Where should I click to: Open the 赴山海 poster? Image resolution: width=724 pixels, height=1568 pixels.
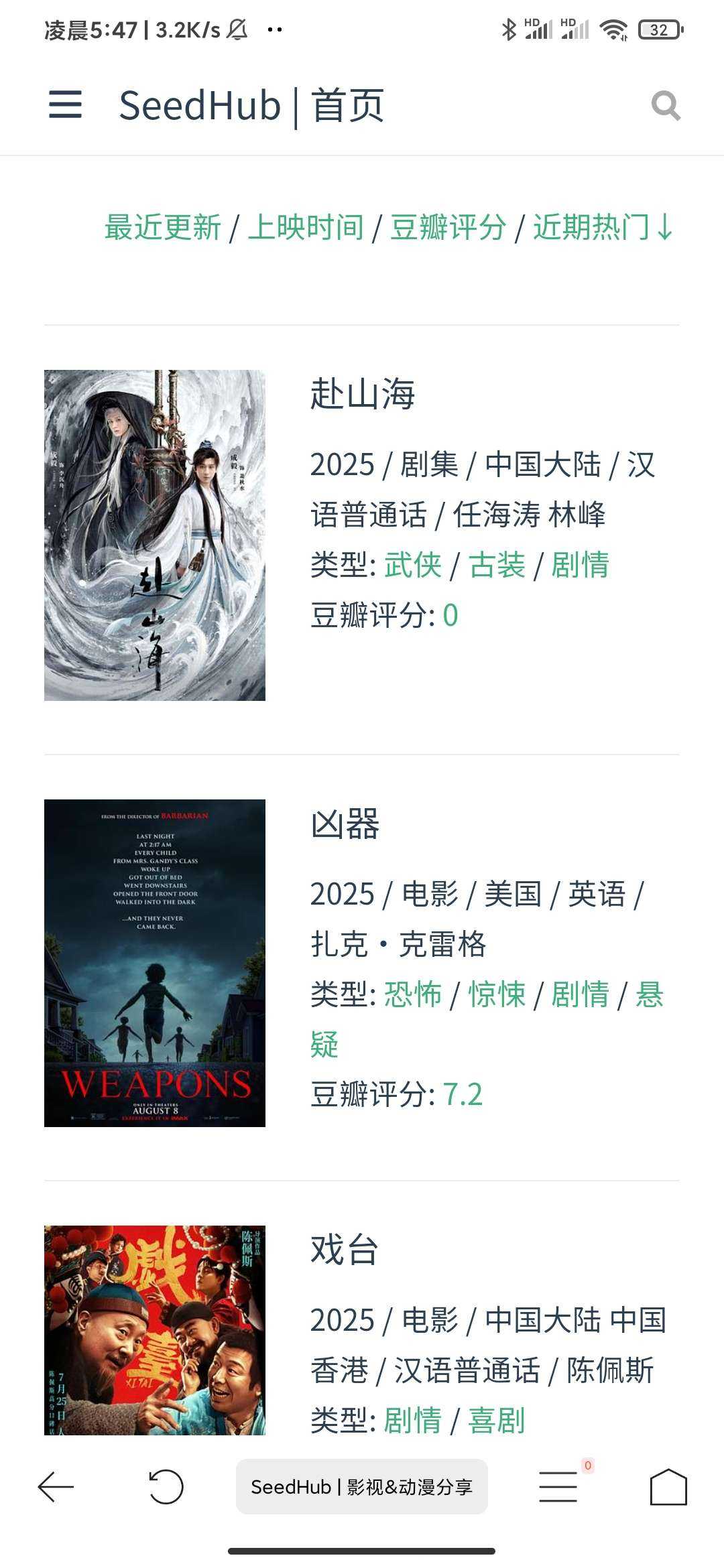click(x=155, y=535)
